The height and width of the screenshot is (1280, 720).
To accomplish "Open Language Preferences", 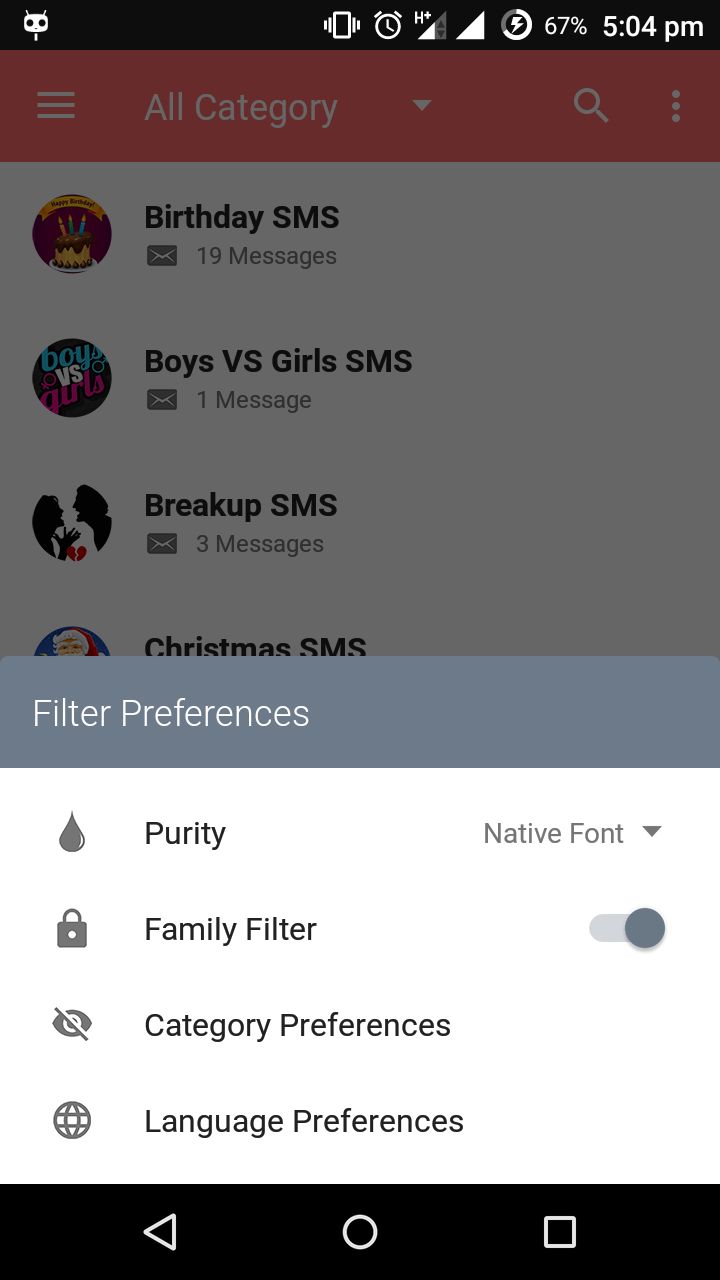I will point(303,1120).
